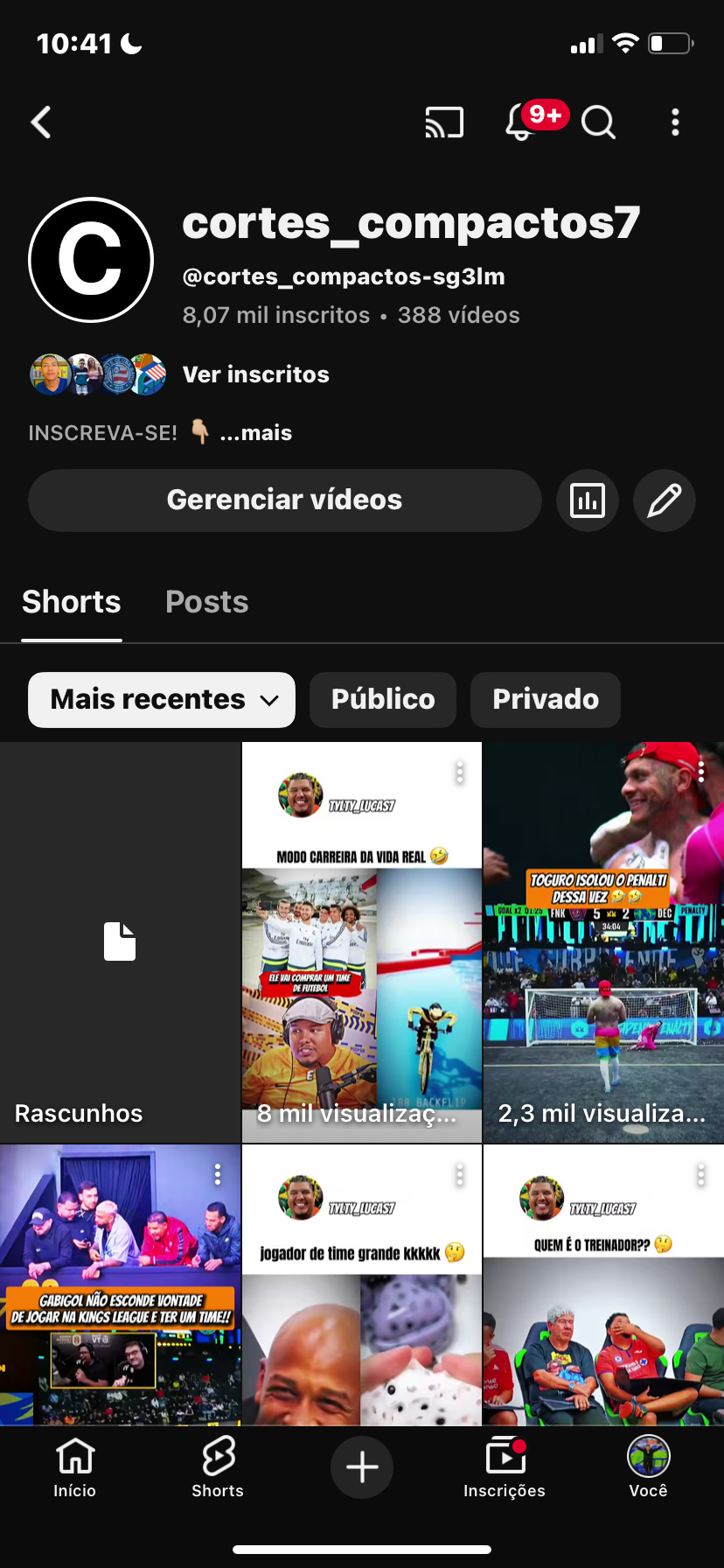This screenshot has height=1568, width=724.
Task: Go to the Início tab
Action: pos(75,1467)
